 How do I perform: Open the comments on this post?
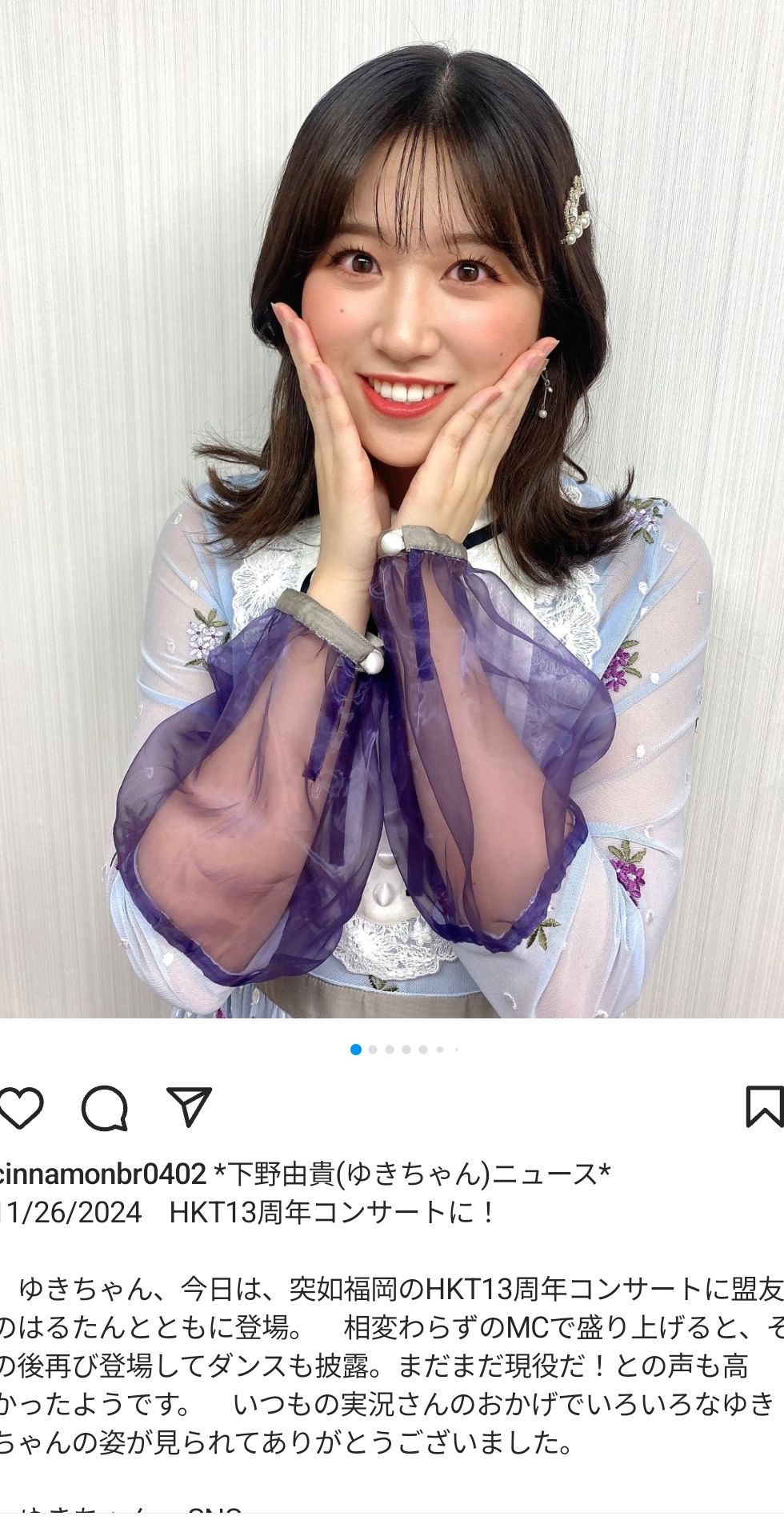click(105, 1108)
